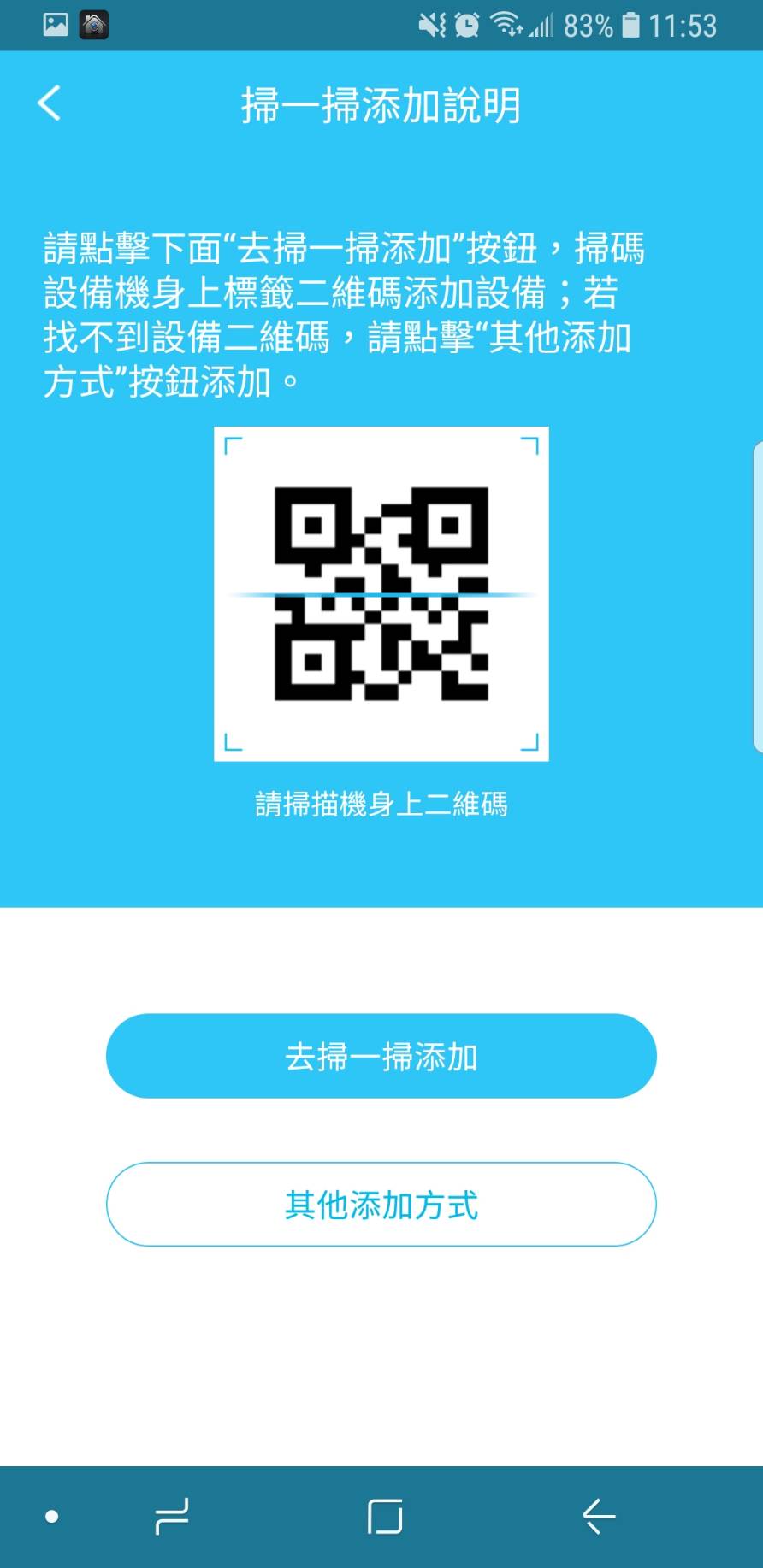Tap the system home button
This screenshot has height=1568, width=763.
pos(385,1517)
